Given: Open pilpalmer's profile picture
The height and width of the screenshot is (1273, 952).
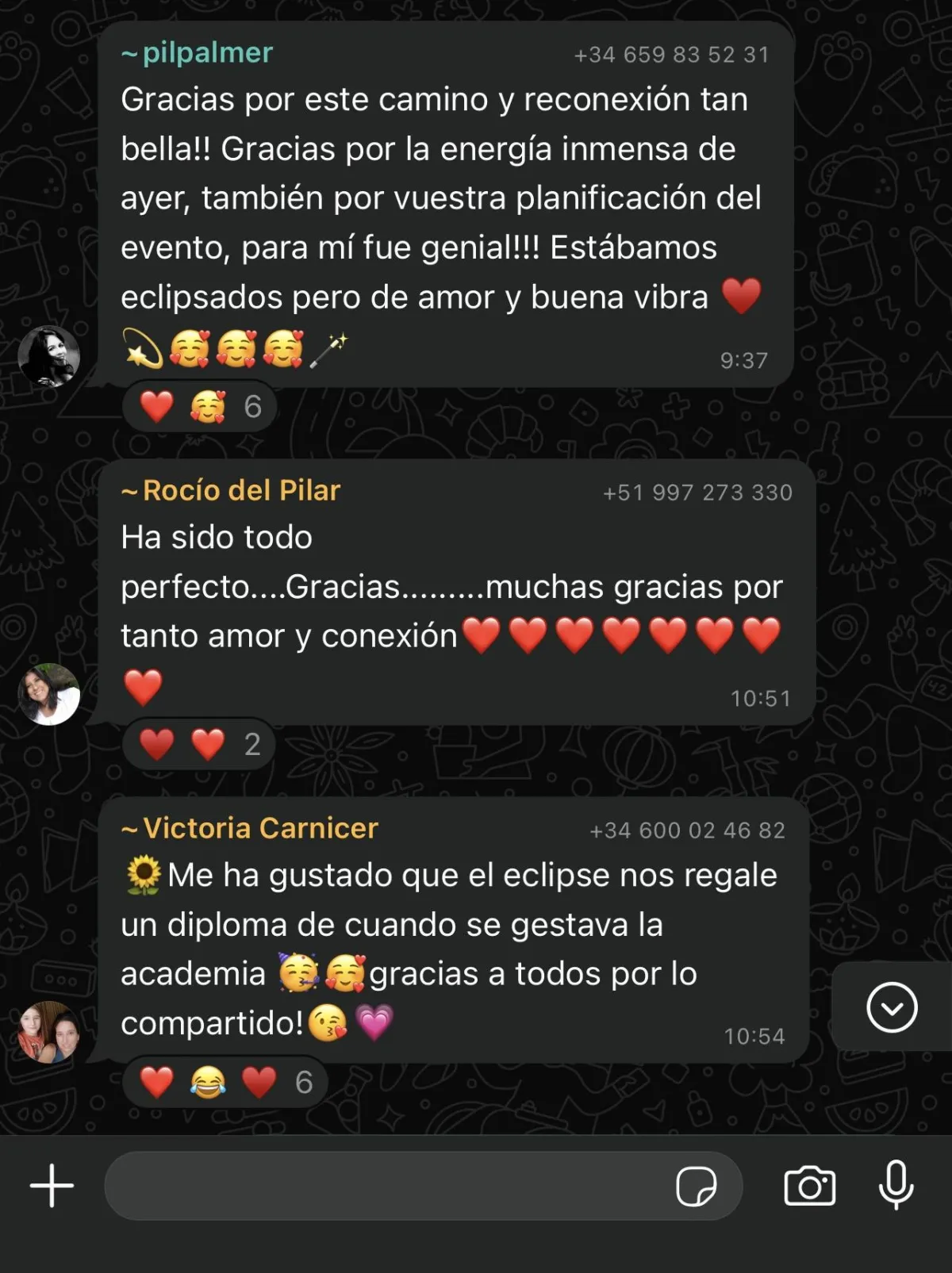Looking at the screenshot, I should tap(49, 356).
